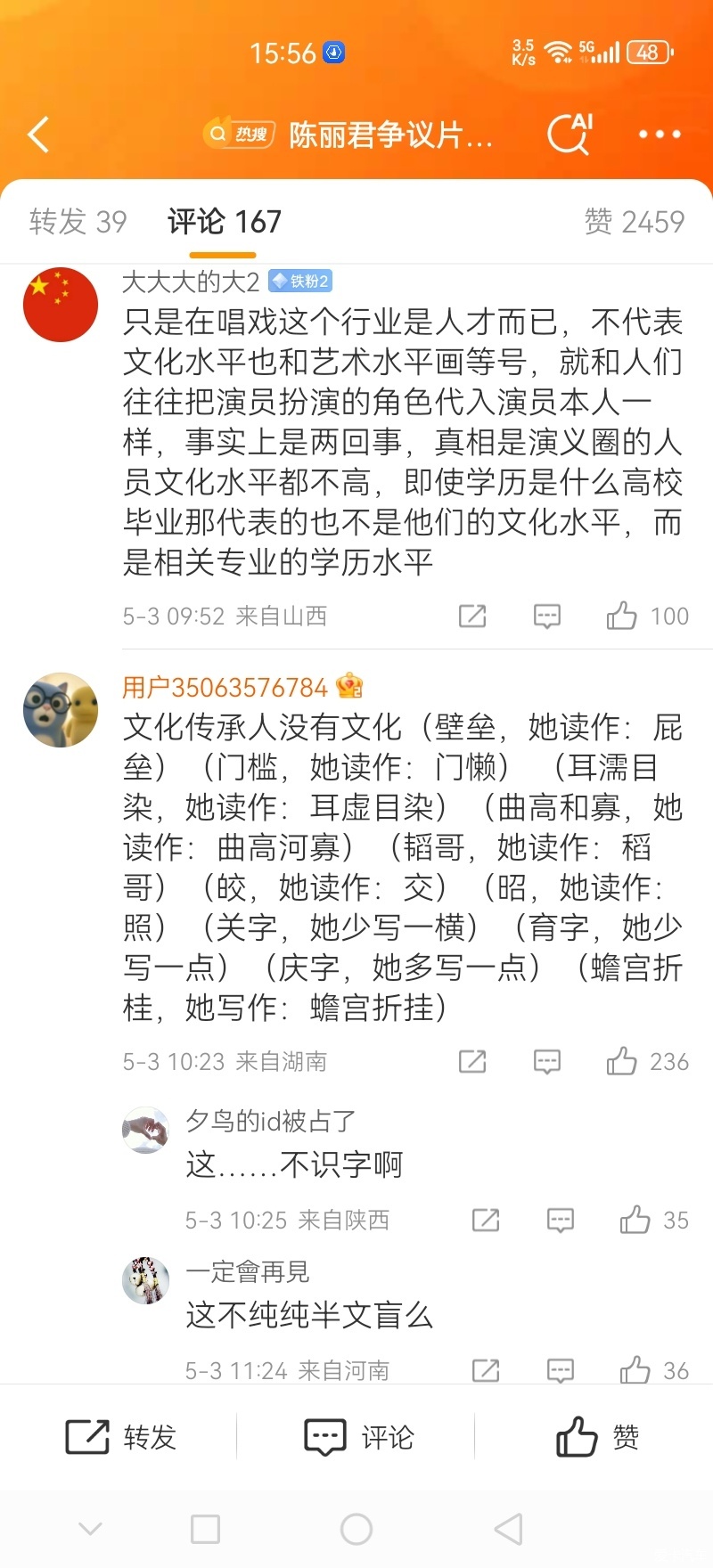Reply to 大大大的大2's comment
Viewport: 713px width, 1568px height.
[x=546, y=616]
